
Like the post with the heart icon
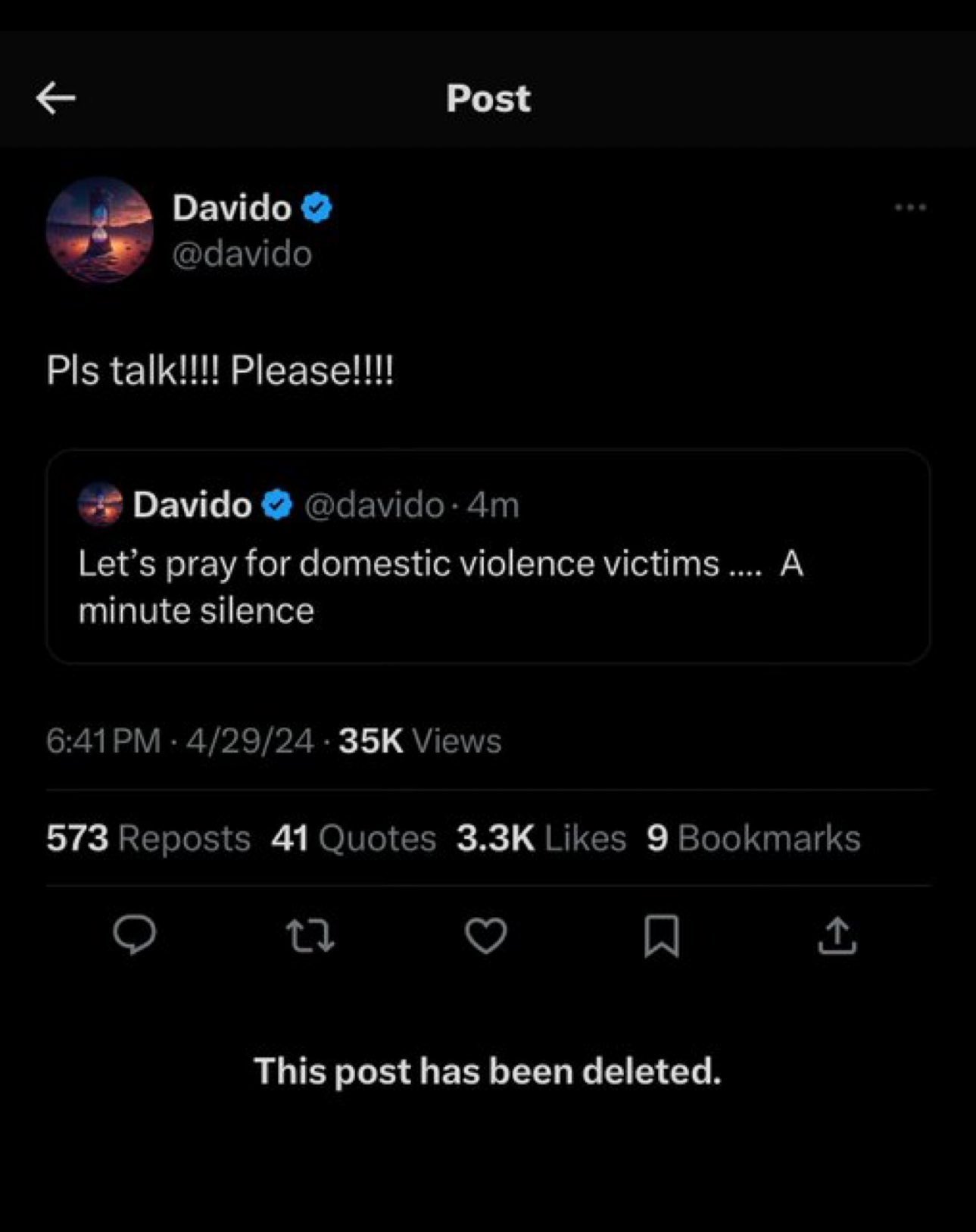(x=485, y=935)
